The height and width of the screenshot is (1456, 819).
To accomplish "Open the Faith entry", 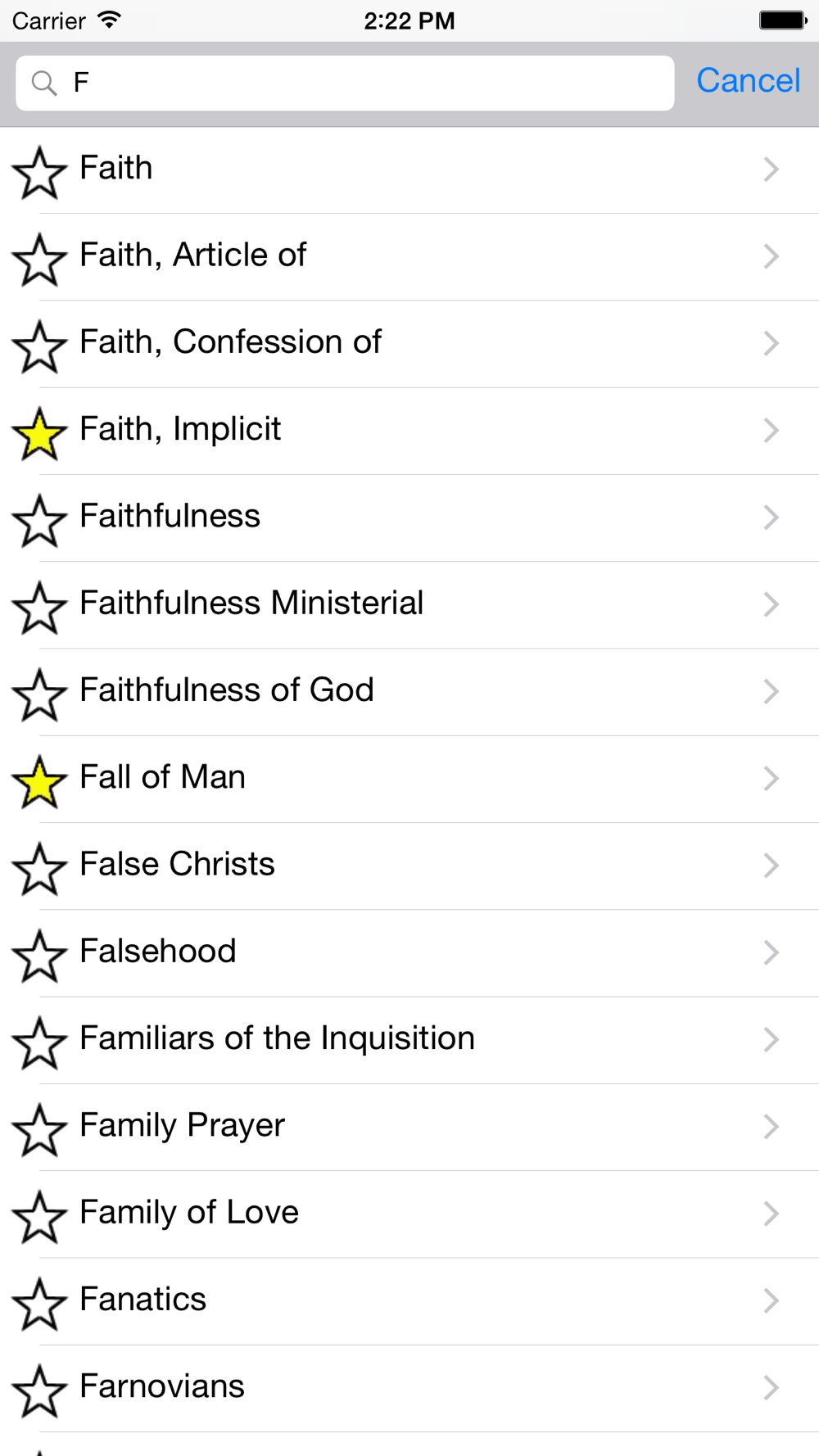I will [x=409, y=170].
